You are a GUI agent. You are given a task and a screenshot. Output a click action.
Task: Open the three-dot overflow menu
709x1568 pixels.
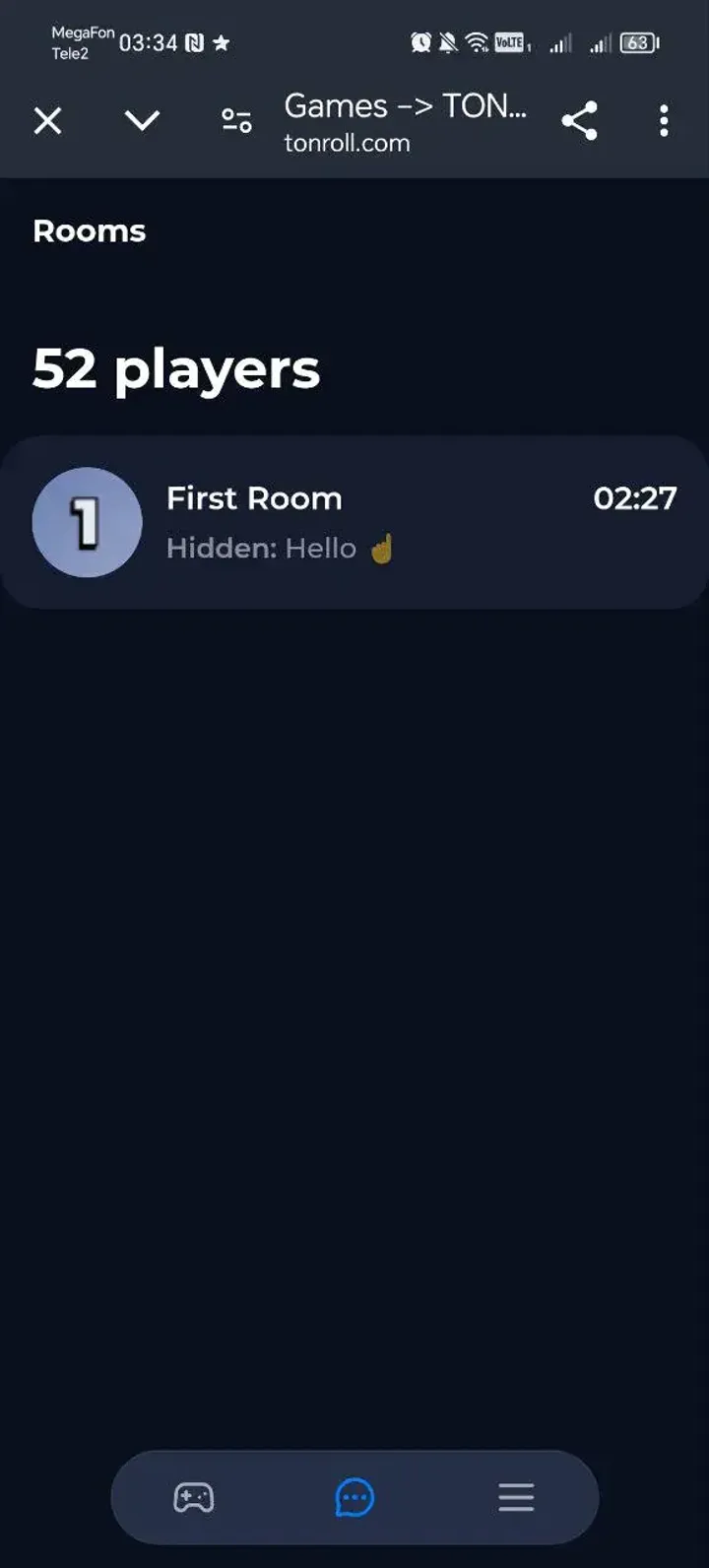click(665, 120)
